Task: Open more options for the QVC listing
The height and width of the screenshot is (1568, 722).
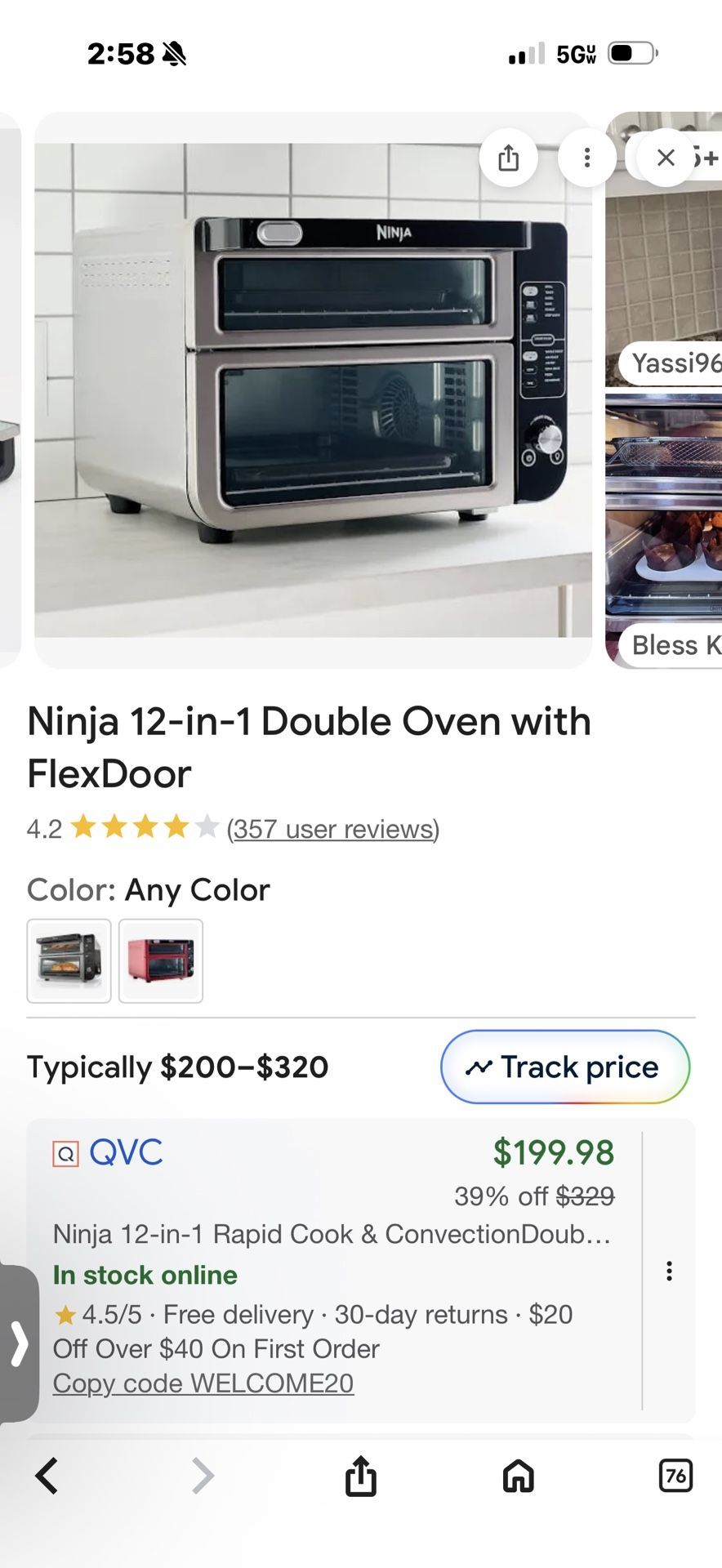Action: (x=669, y=1271)
